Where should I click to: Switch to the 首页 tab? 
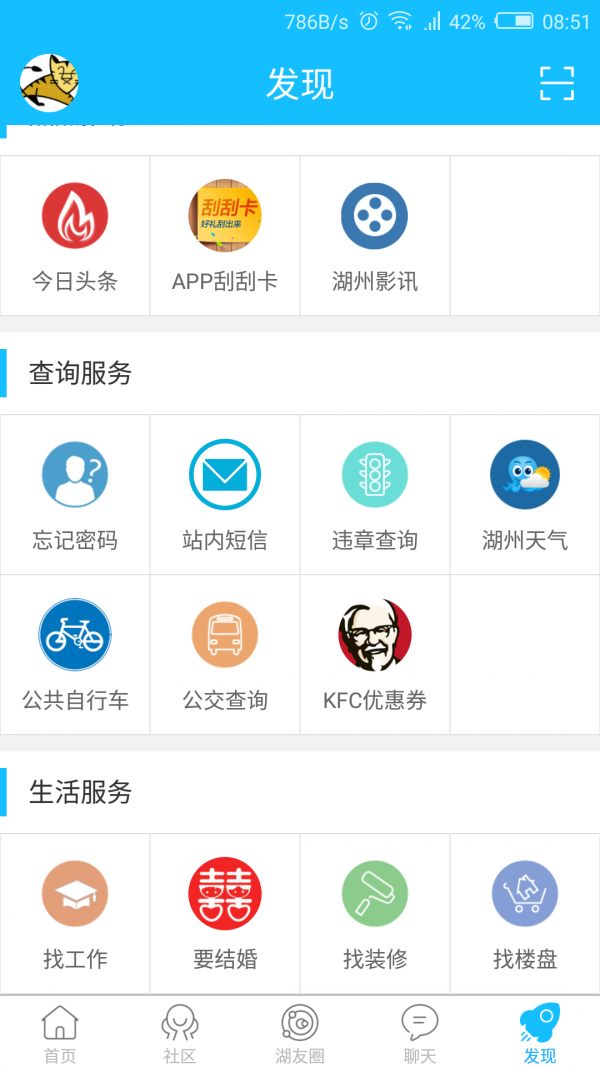(60, 1034)
